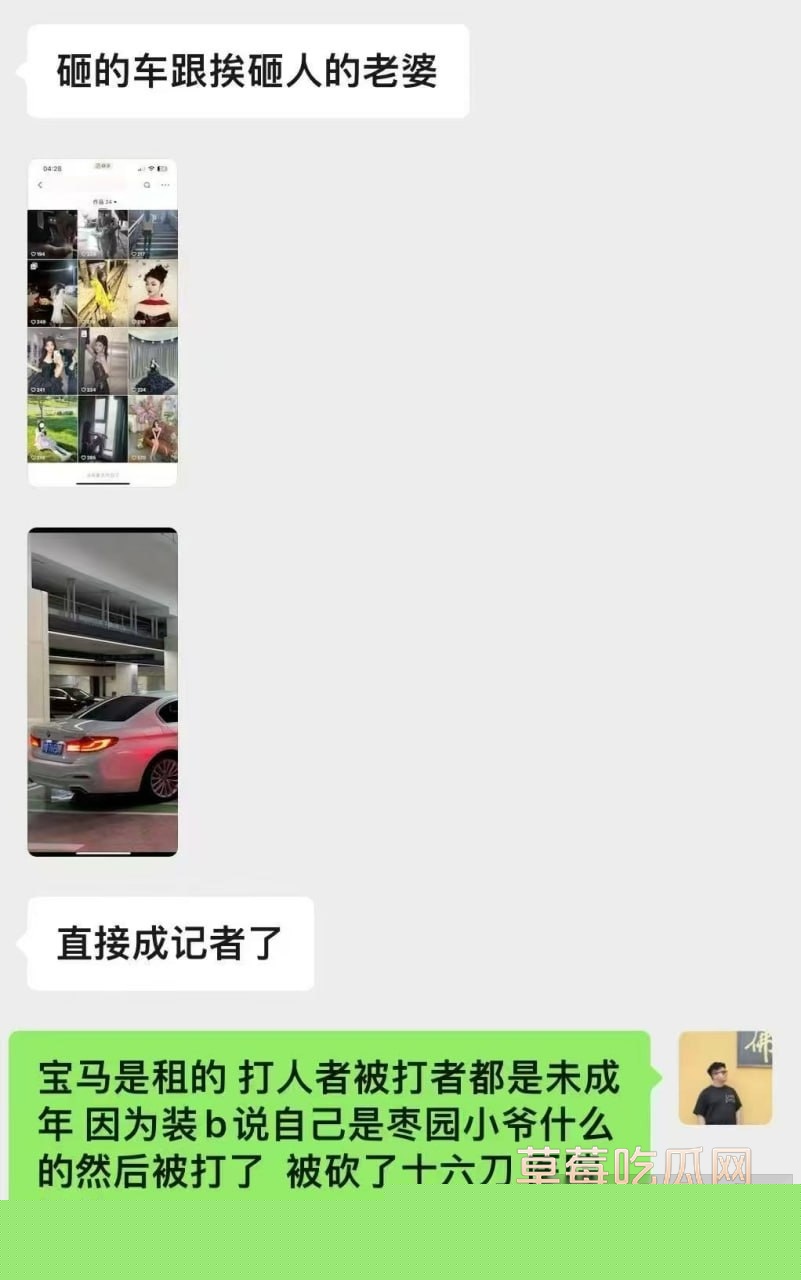Click the heart icon showing 217 likes
The image size is (801, 1280).
tap(133, 253)
